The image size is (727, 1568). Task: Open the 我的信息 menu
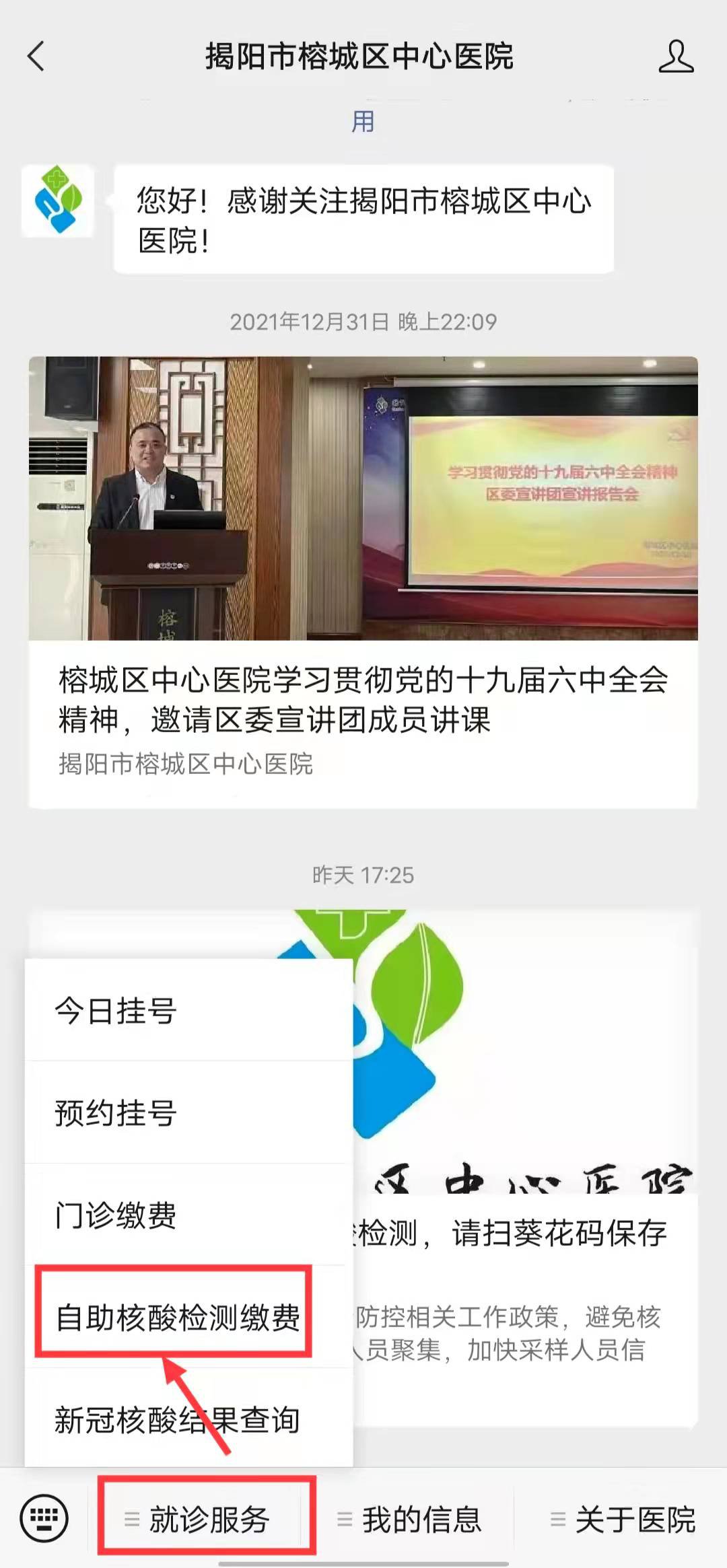[420, 1520]
